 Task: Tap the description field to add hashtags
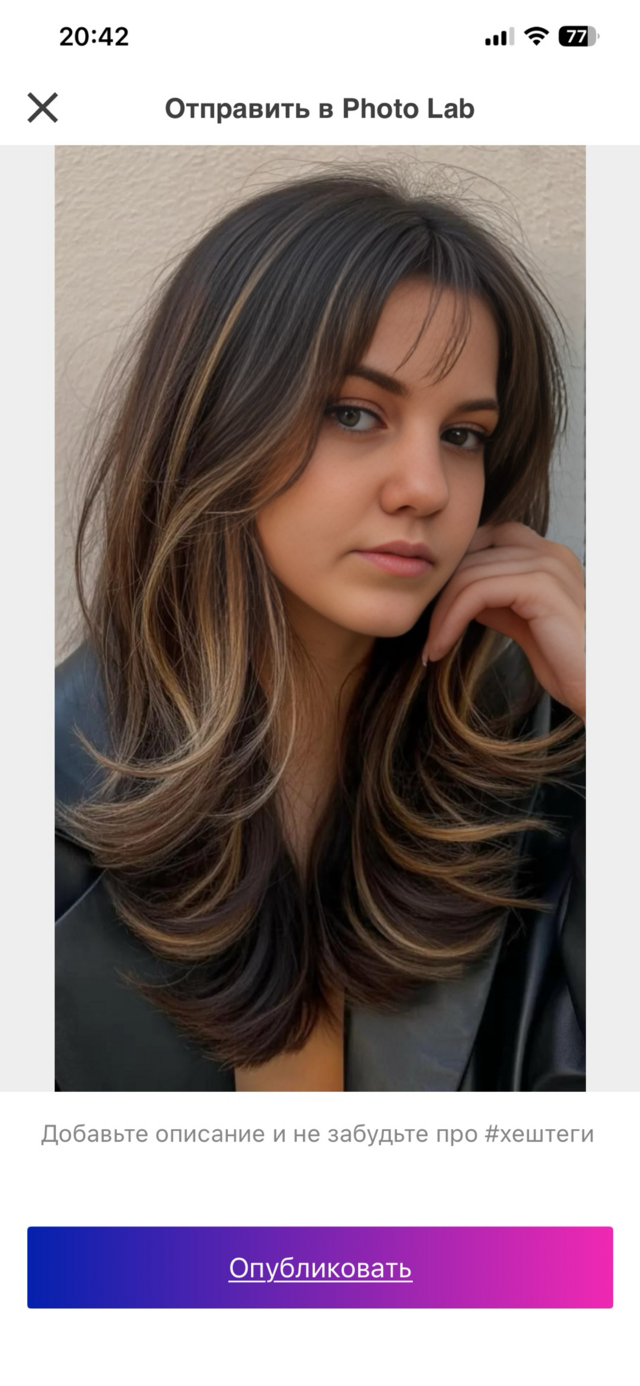[318, 1134]
